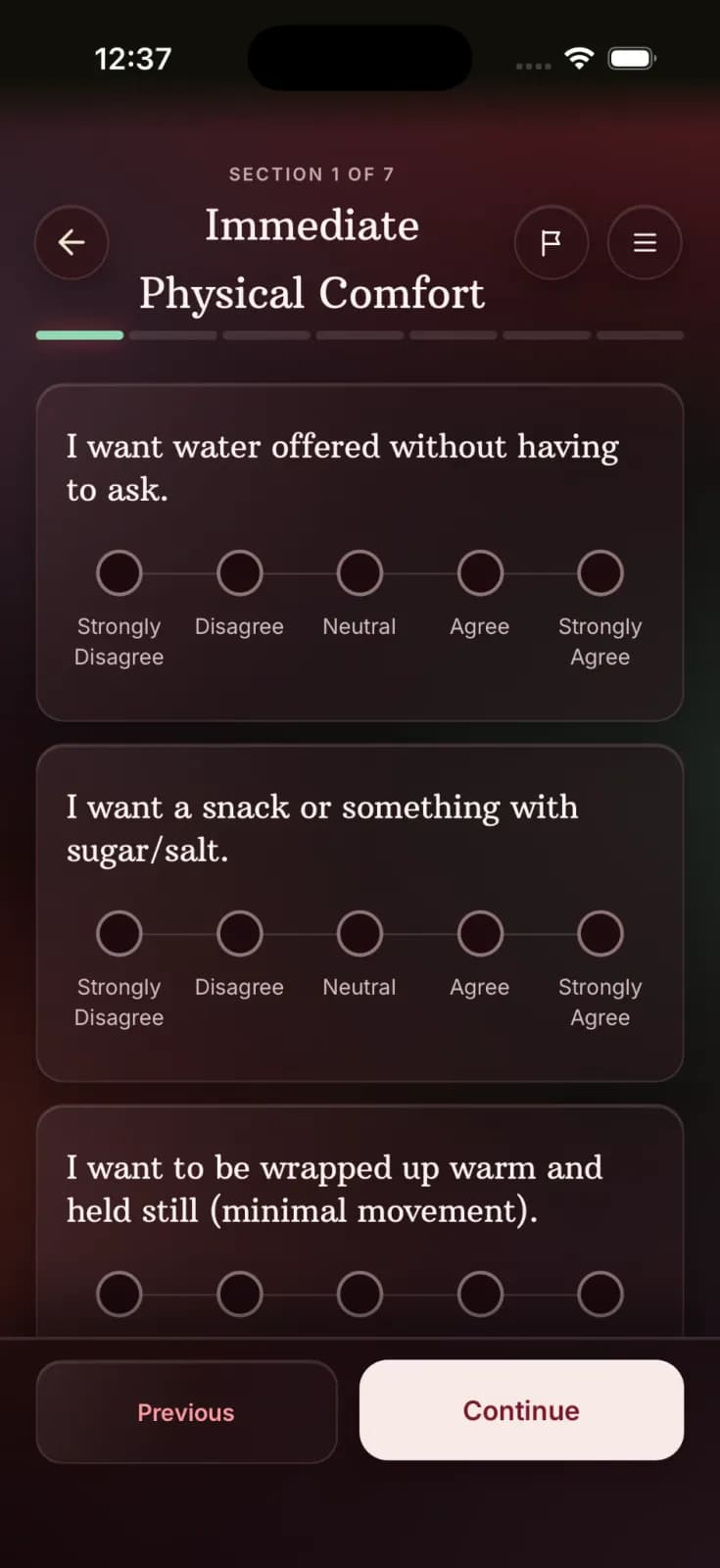Tap the middle radio for wrapped up warm
Screen dimensions: 720x1568
click(360, 1294)
